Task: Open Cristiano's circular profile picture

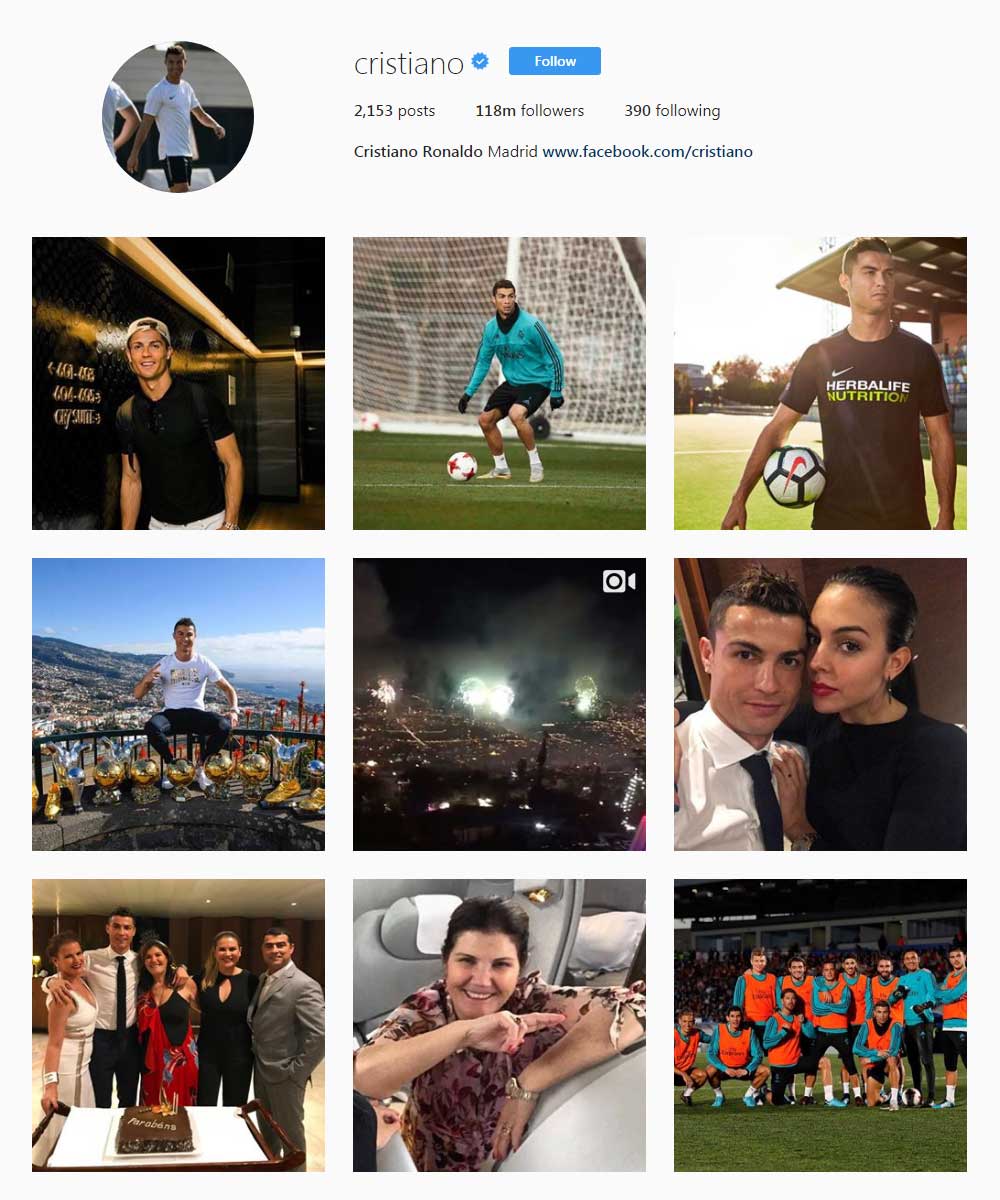Action: (177, 116)
